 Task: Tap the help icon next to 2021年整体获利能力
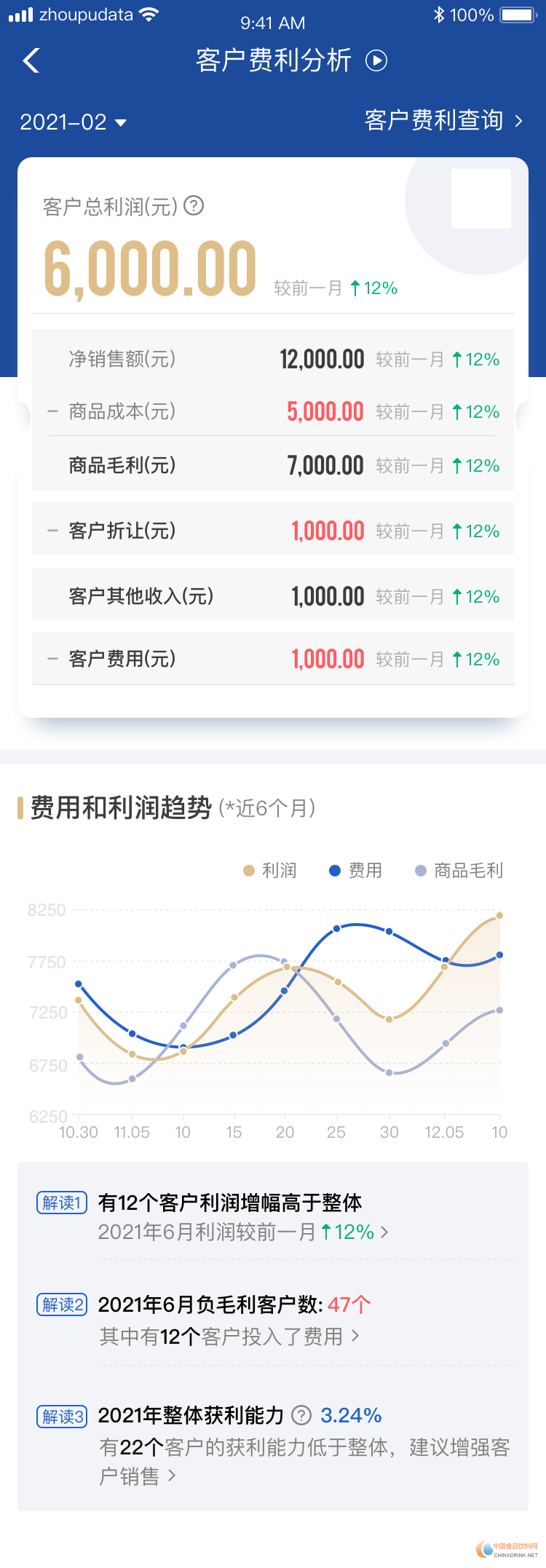[x=301, y=1415]
